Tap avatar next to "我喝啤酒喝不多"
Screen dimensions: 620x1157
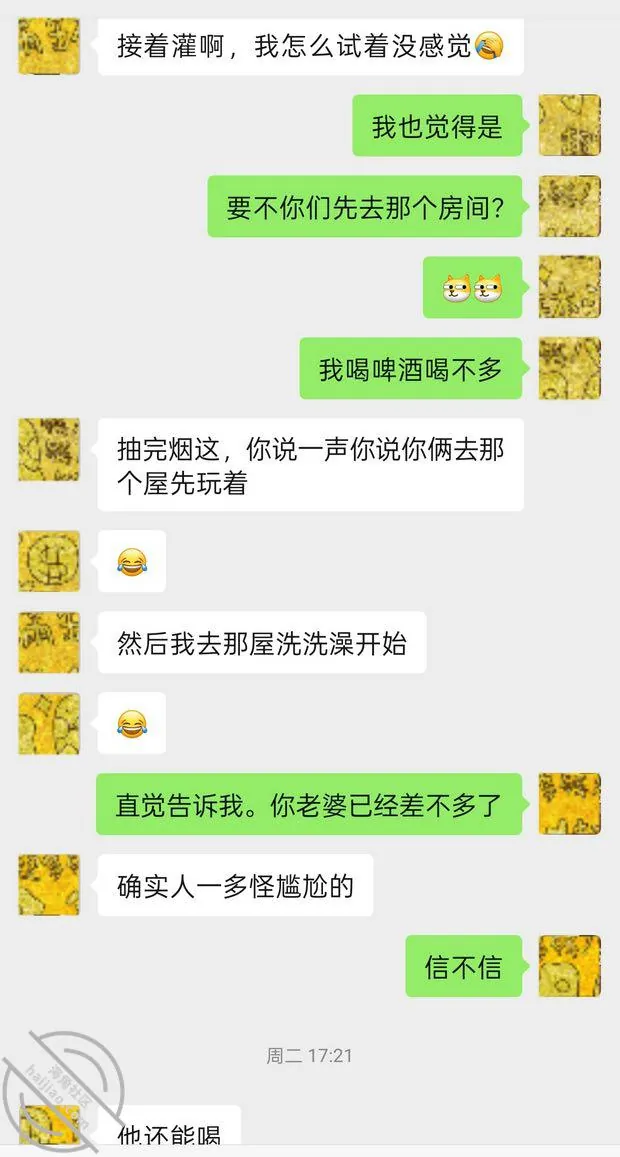click(570, 368)
